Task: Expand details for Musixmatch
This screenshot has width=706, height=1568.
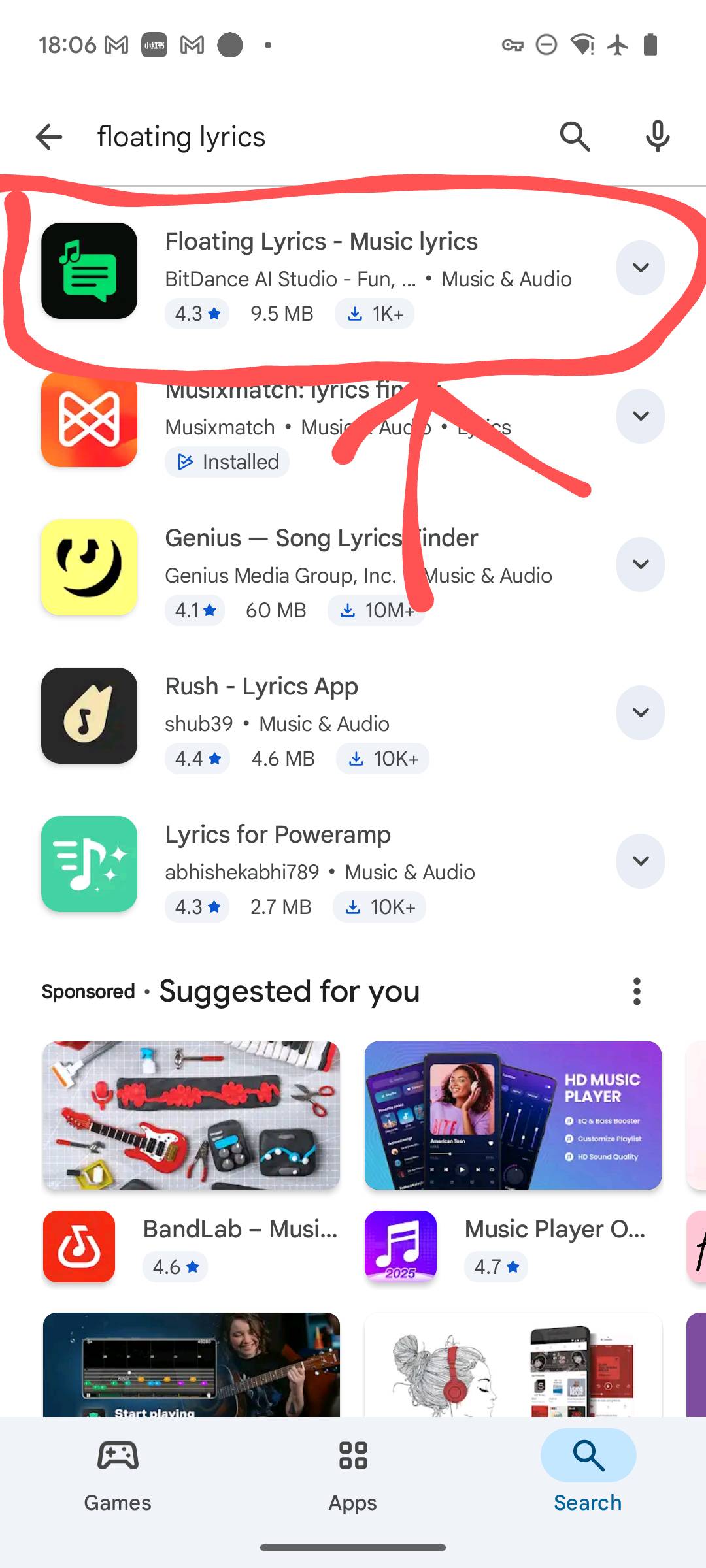Action: point(641,416)
